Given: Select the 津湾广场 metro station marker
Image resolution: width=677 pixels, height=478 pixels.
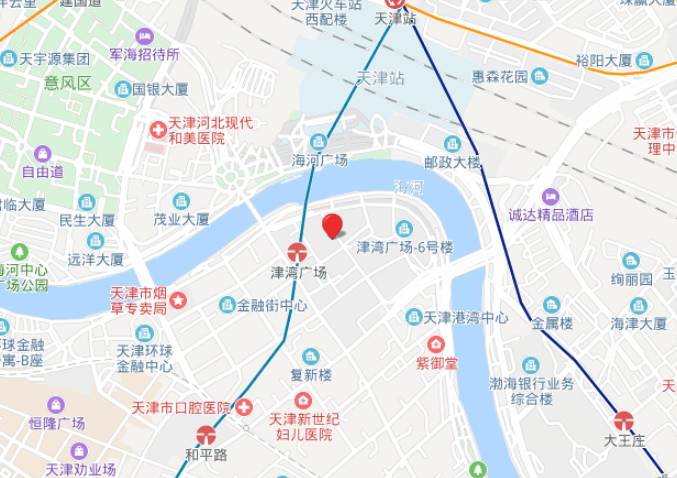Looking at the screenshot, I should point(297,253).
